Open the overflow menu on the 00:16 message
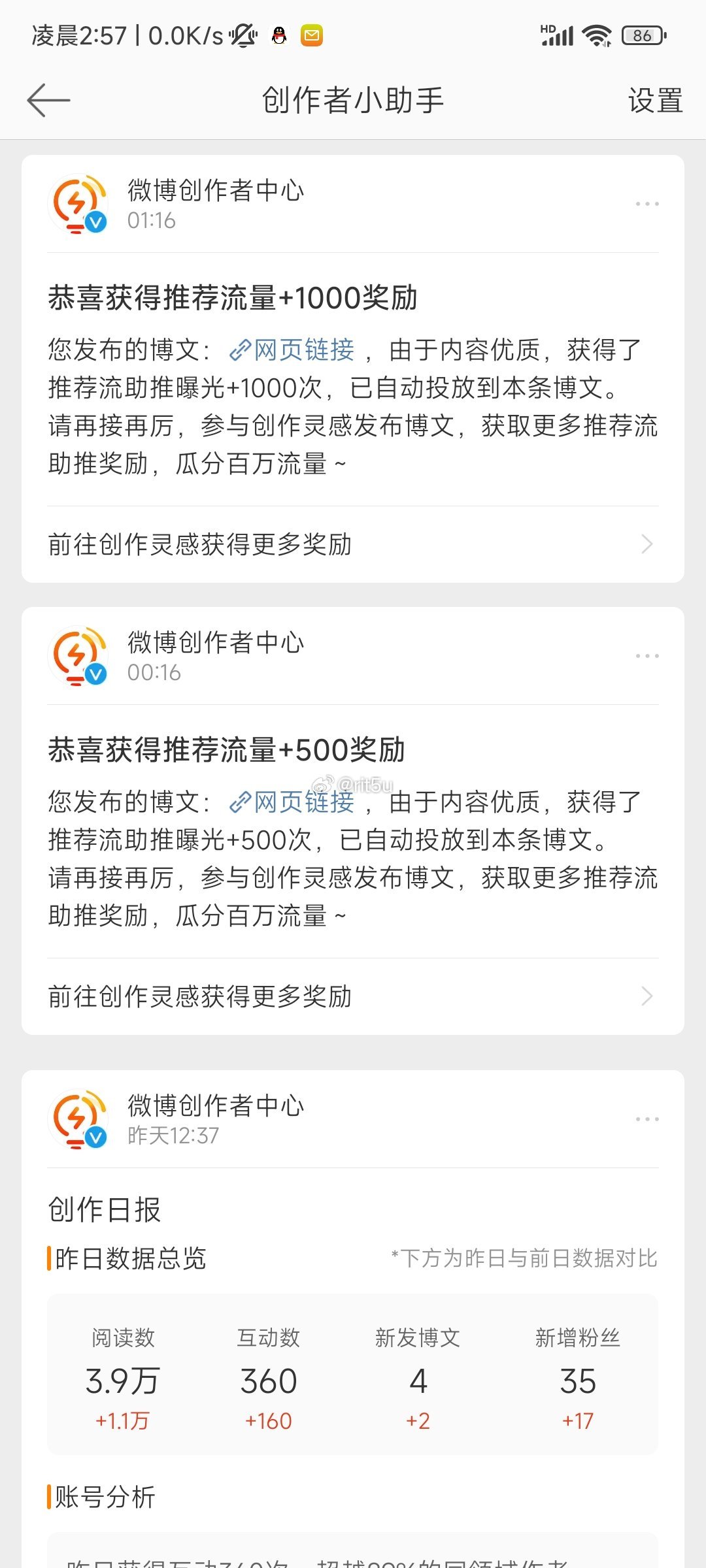 tap(647, 656)
